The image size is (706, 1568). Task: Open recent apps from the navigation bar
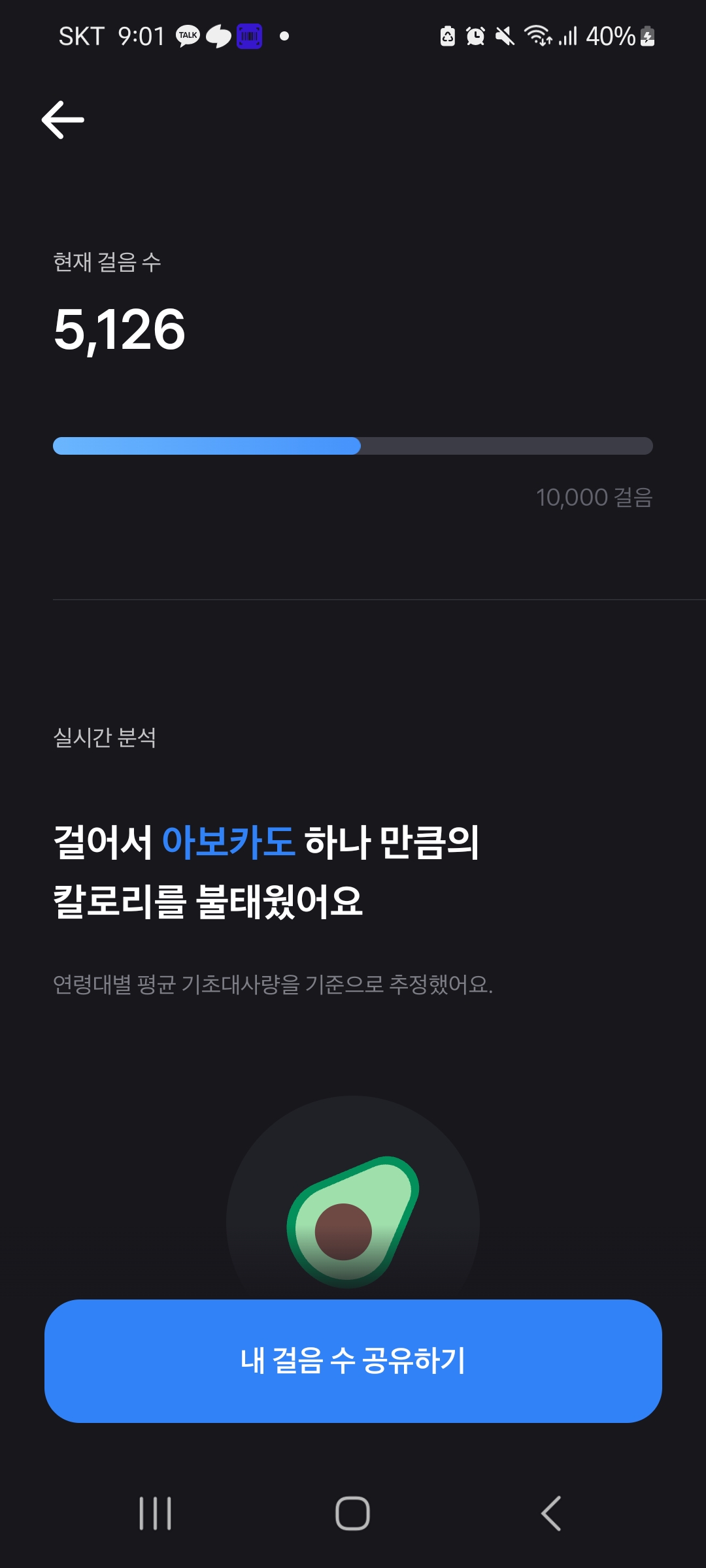(156, 1513)
